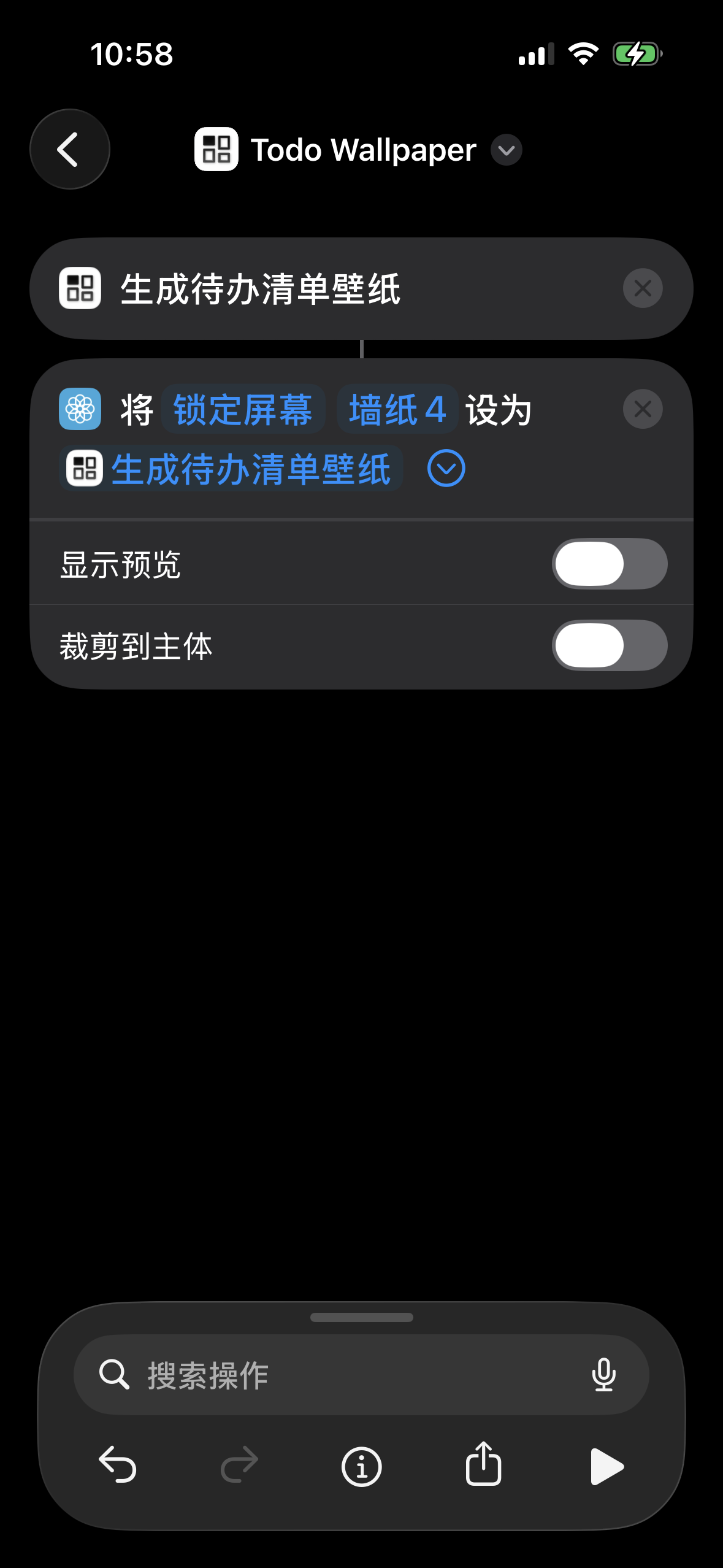723x1568 pixels.
Task: Go back with the back chevron button
Action: 69,149
